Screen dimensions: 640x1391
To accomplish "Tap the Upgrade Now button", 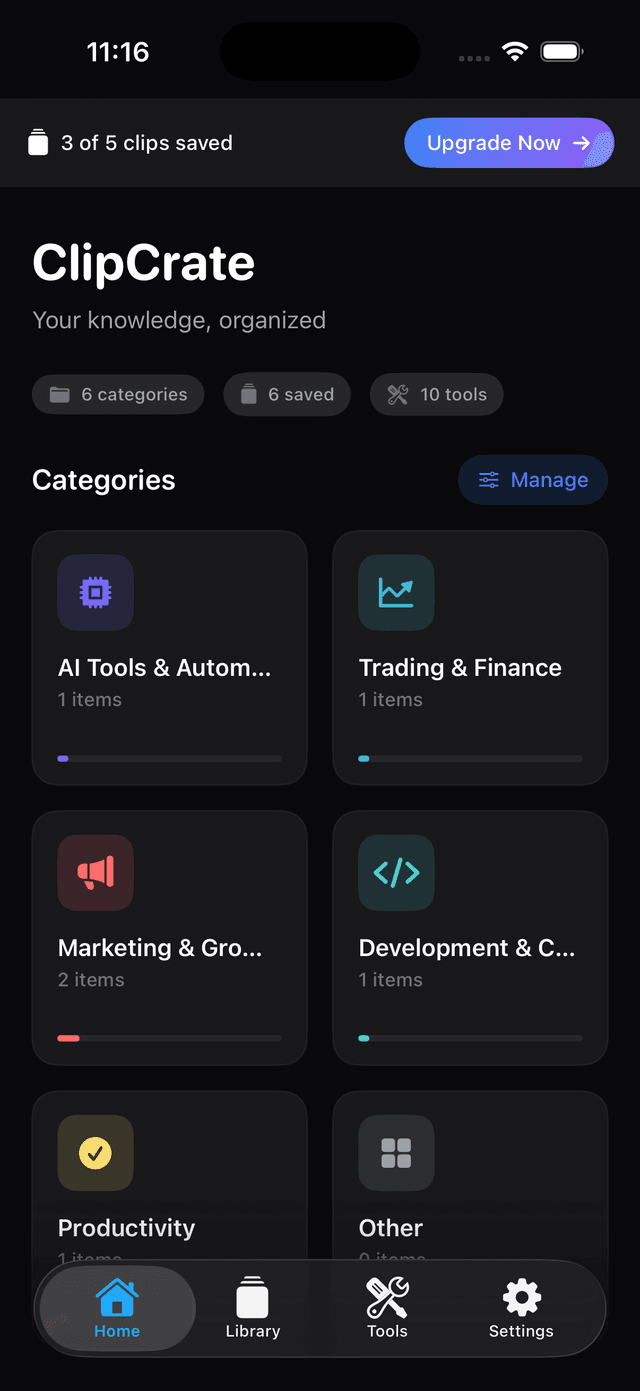I will click(x=508, y=143).
